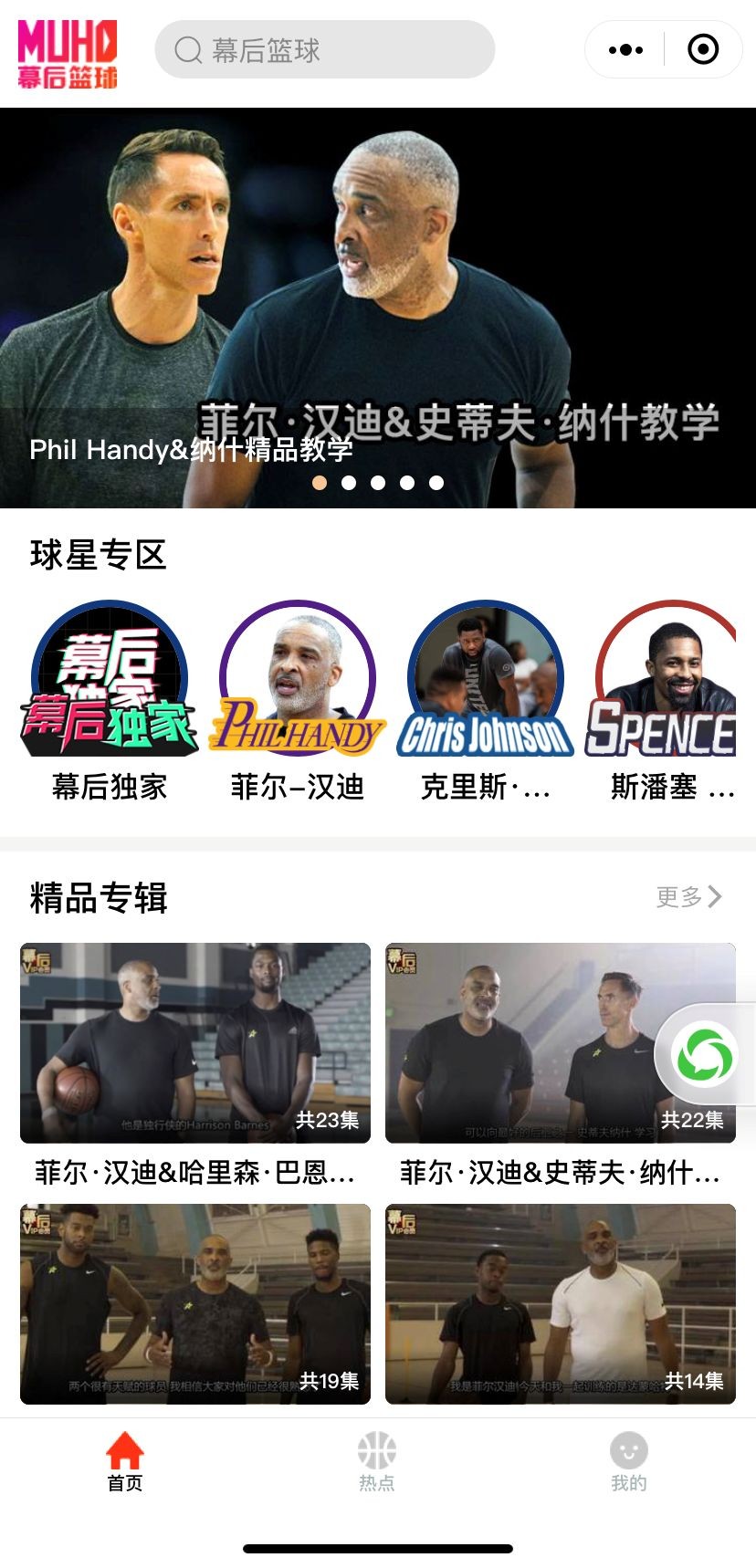756x1568 pixels.
Task: Tap the 幕后篮球 search box
Action: 324,49
